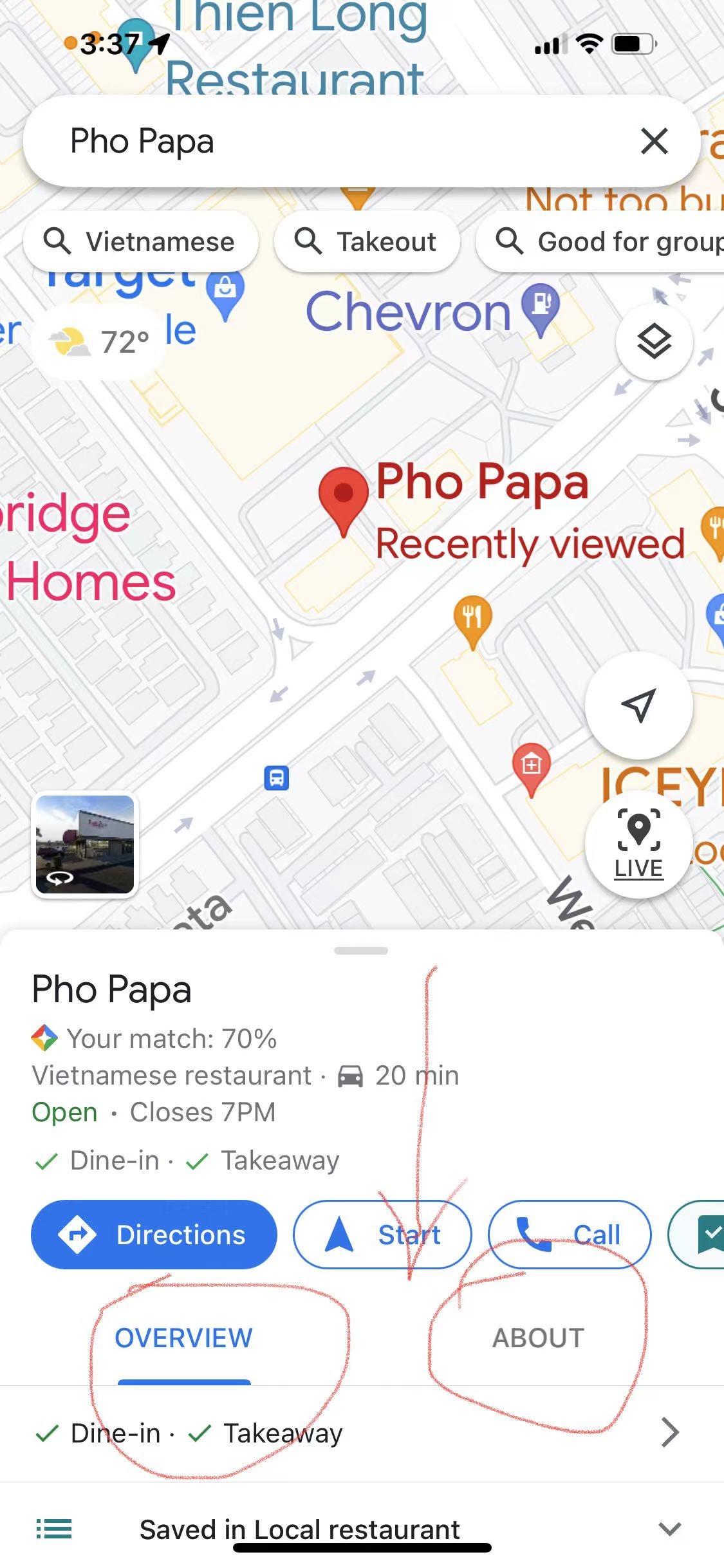Switch to the About tab

(x=538, y=1338)
